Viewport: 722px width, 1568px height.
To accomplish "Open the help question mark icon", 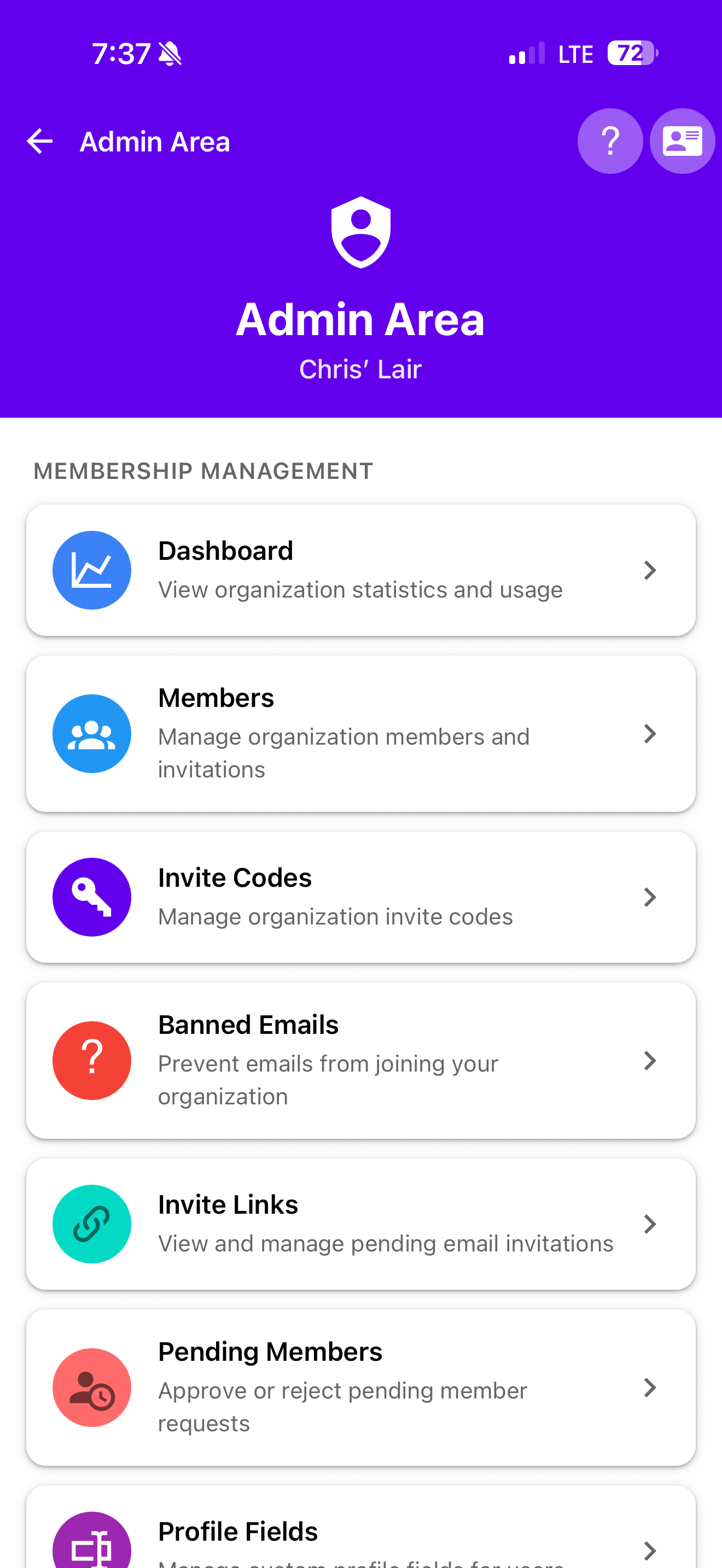I will (609, 142).
